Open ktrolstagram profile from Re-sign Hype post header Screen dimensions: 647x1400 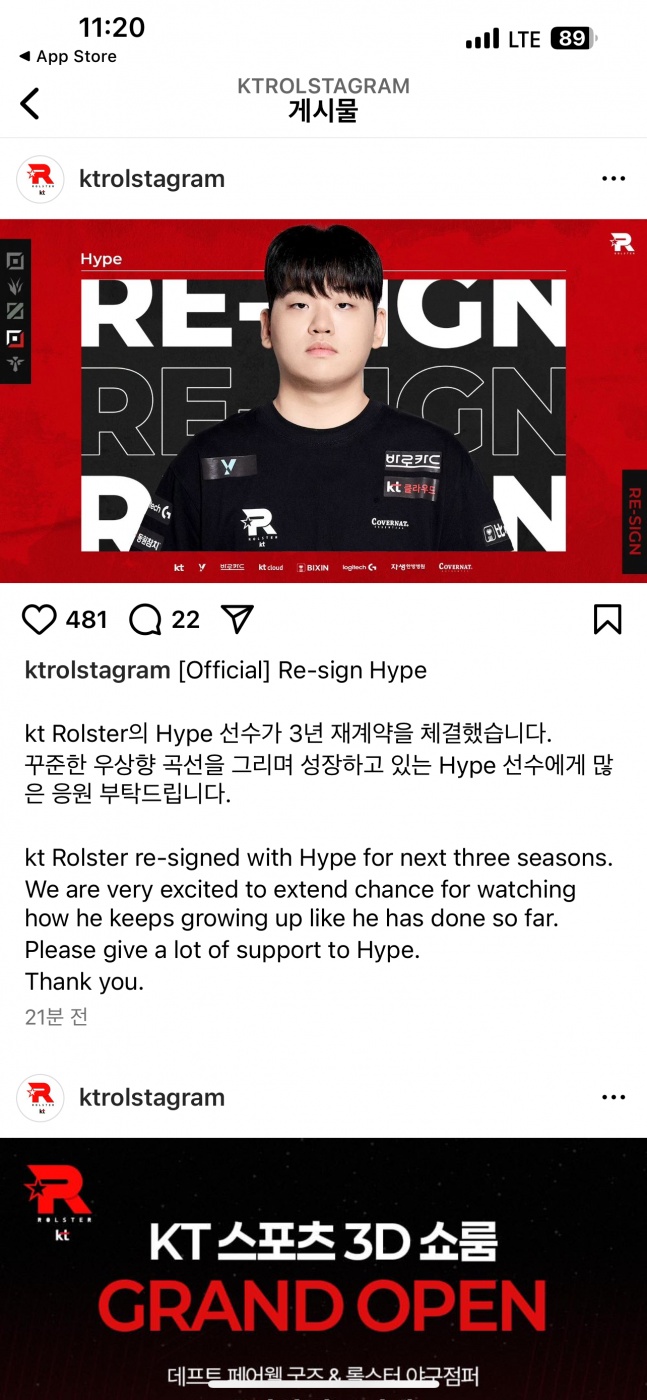pos(151,179)
